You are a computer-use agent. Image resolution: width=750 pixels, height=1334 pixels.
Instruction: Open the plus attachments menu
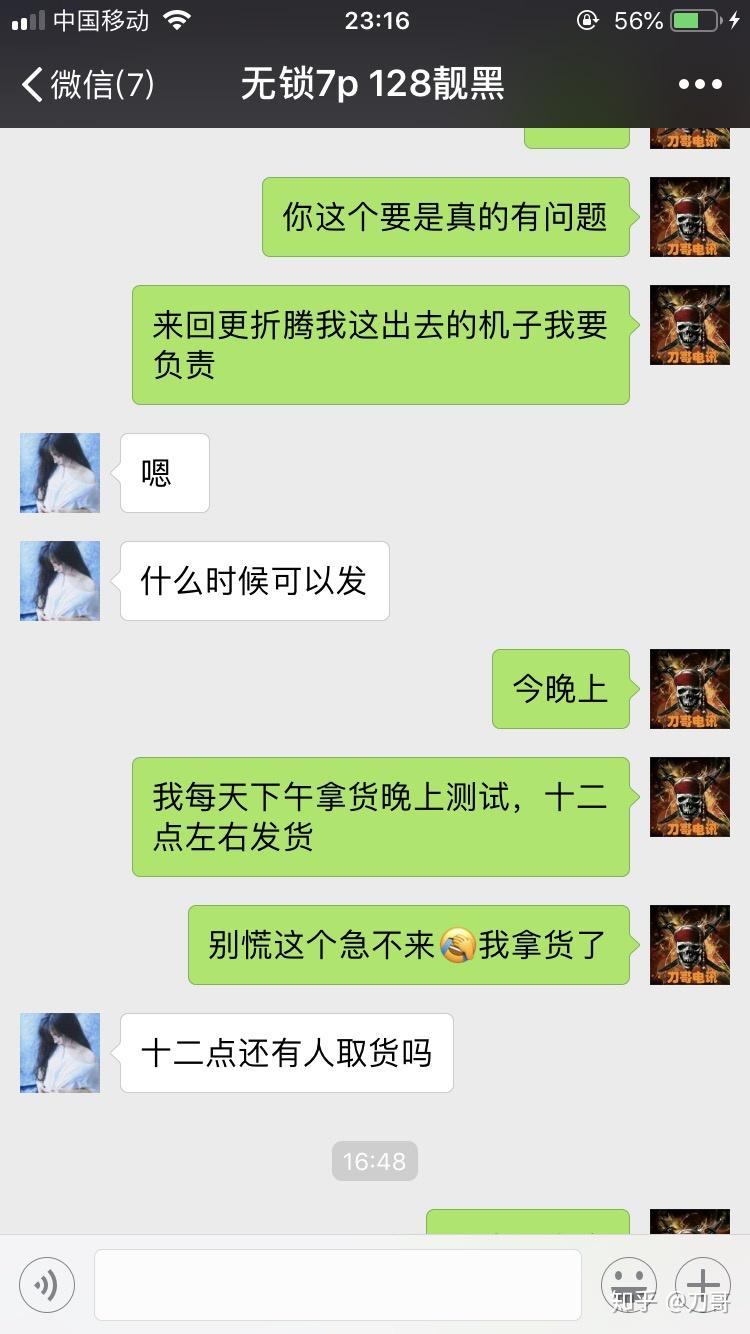tap(703, 1285)
